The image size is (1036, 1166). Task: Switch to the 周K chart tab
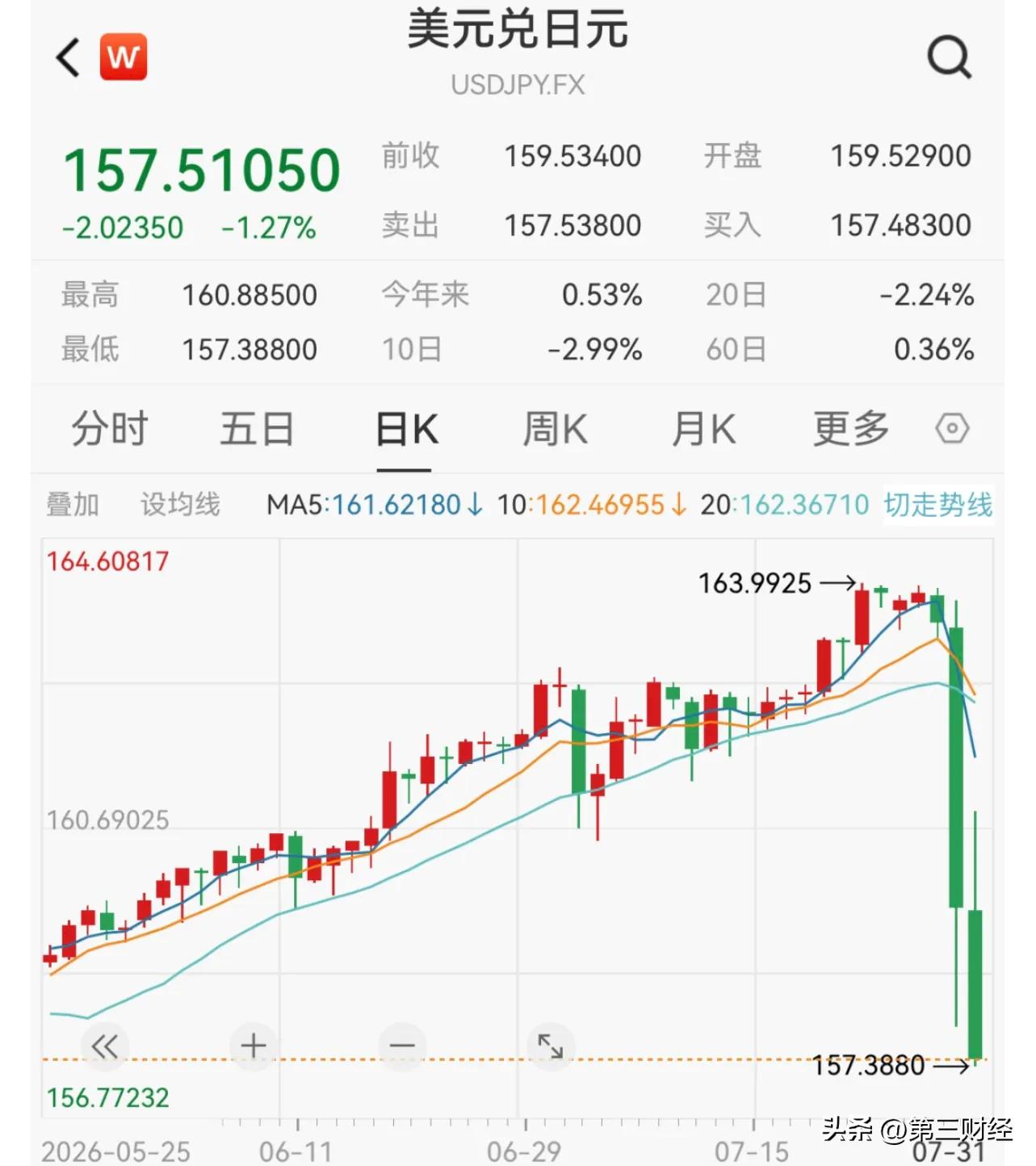(556, 429)
